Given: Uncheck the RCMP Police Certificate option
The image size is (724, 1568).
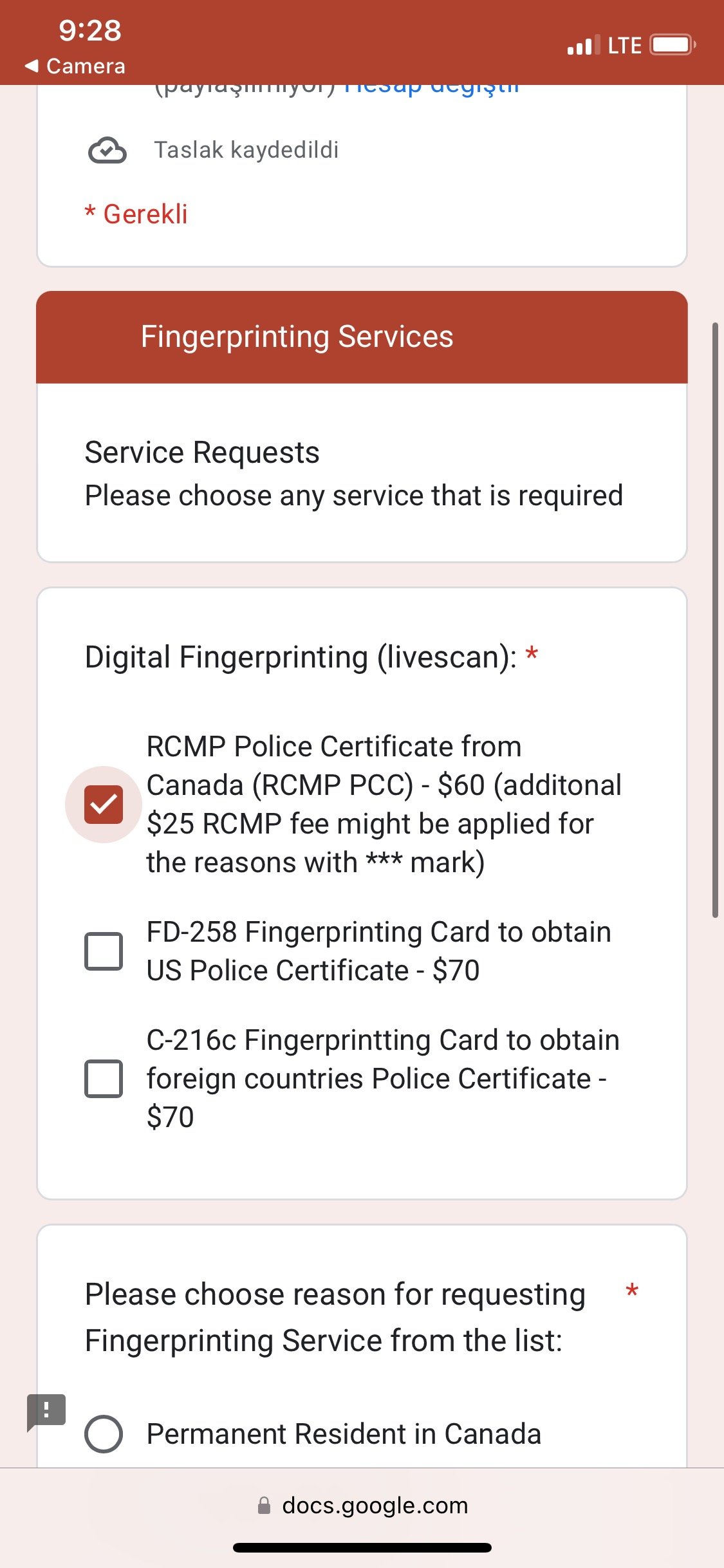Looking at the screenshot, I should tap(104, 805).
